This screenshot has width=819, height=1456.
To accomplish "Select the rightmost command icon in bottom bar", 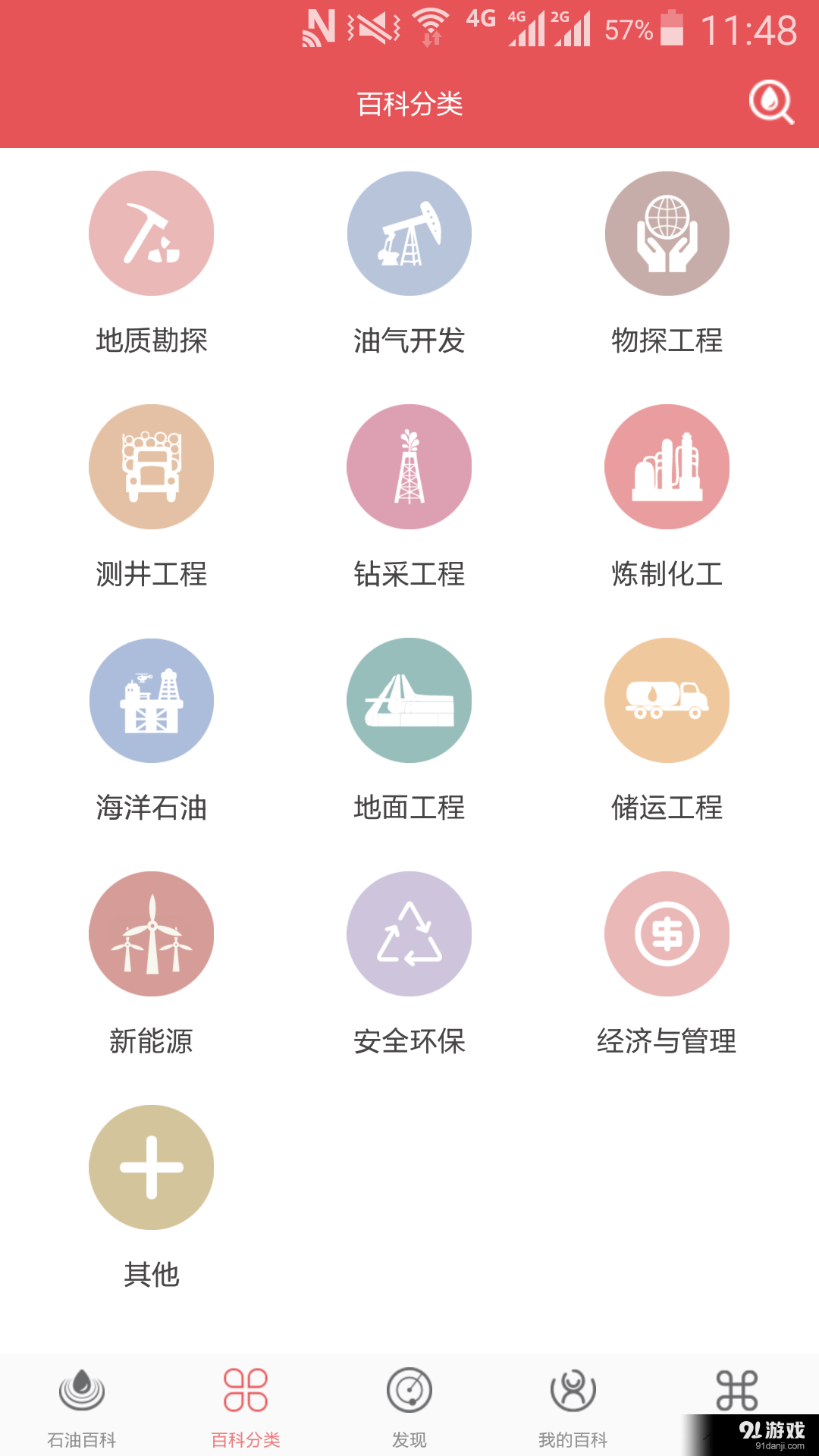I will pos(737,1392).
